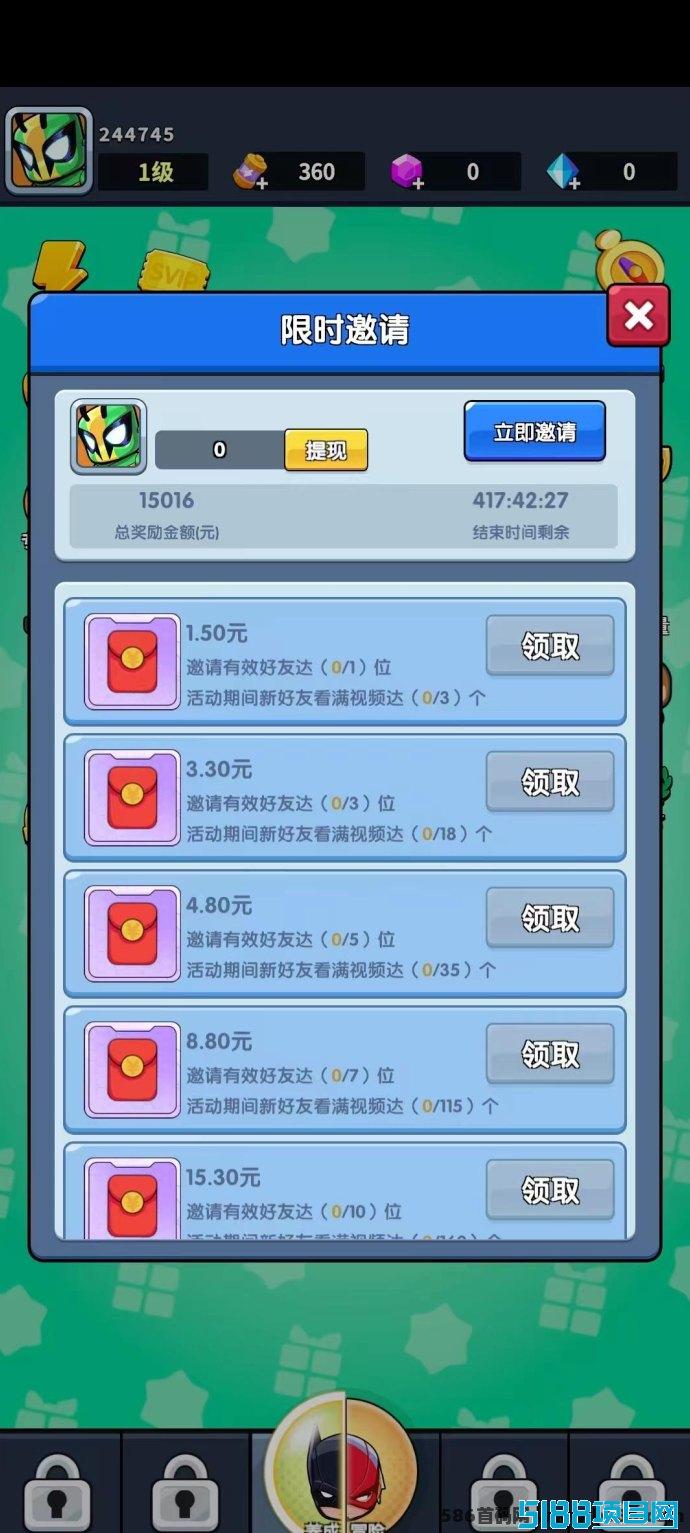
Task: Claim the 1.50元 reward with 领取
Action: (x=550, y=647)
